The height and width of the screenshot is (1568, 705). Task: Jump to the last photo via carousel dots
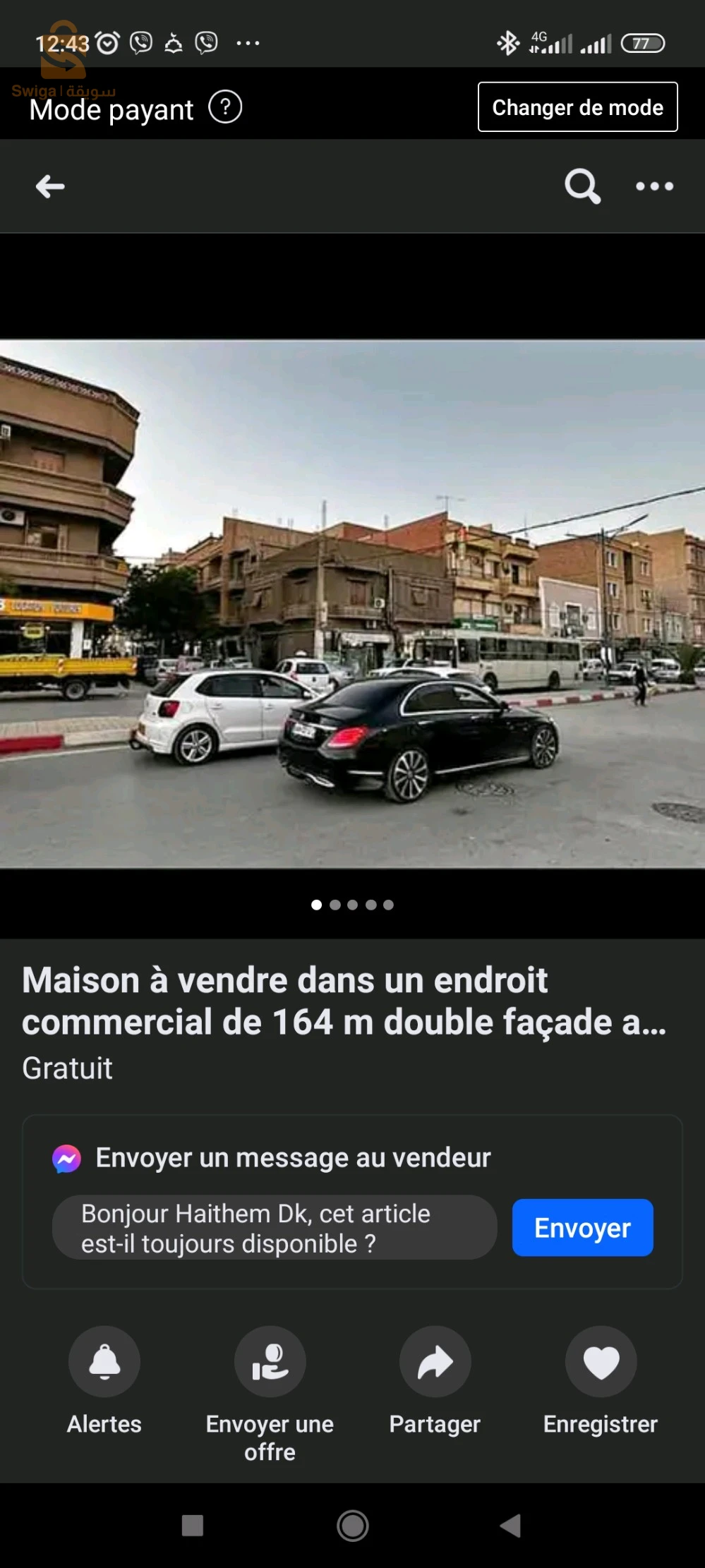387,904
